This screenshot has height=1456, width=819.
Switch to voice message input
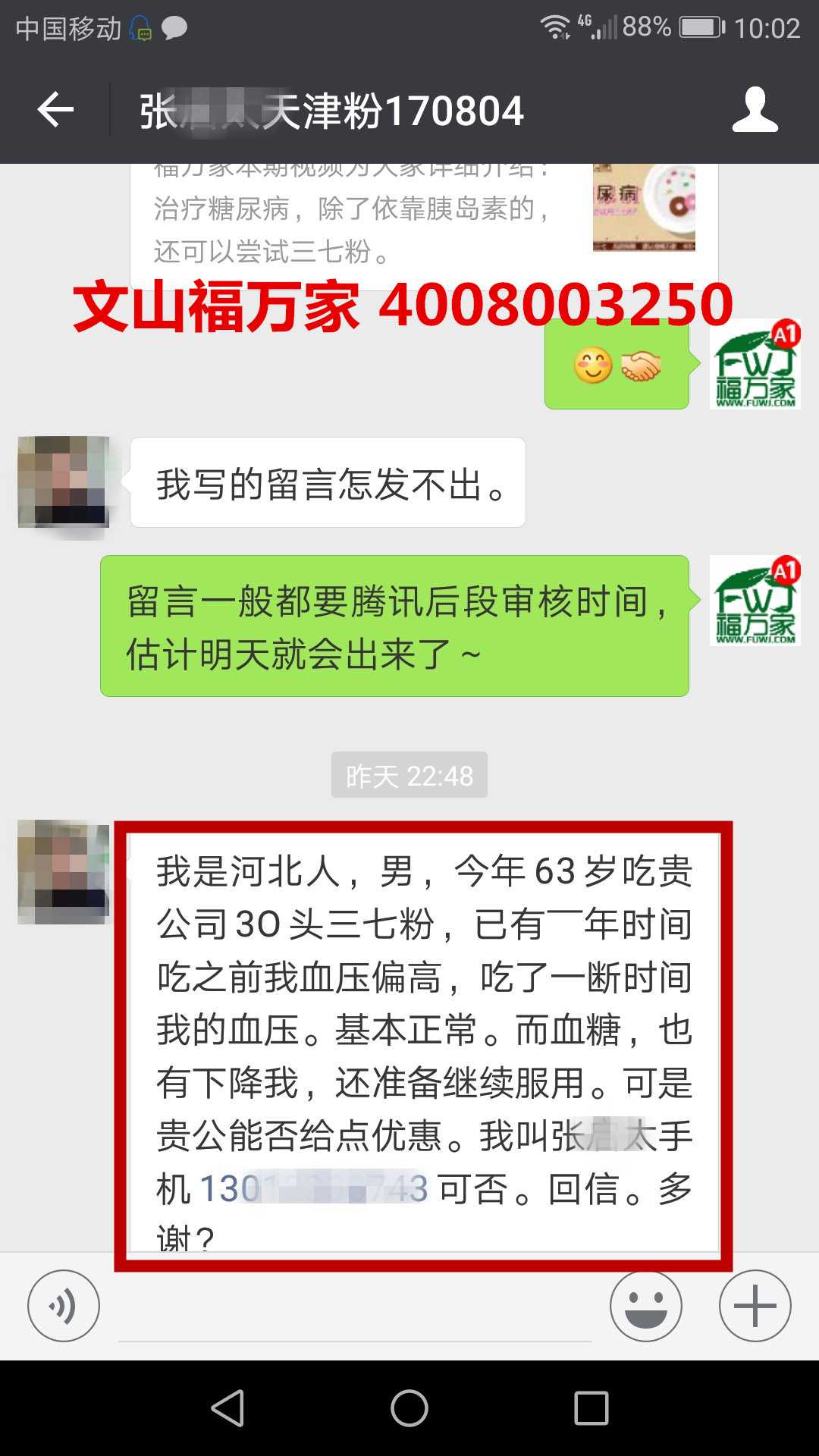tap(64, 1305)
